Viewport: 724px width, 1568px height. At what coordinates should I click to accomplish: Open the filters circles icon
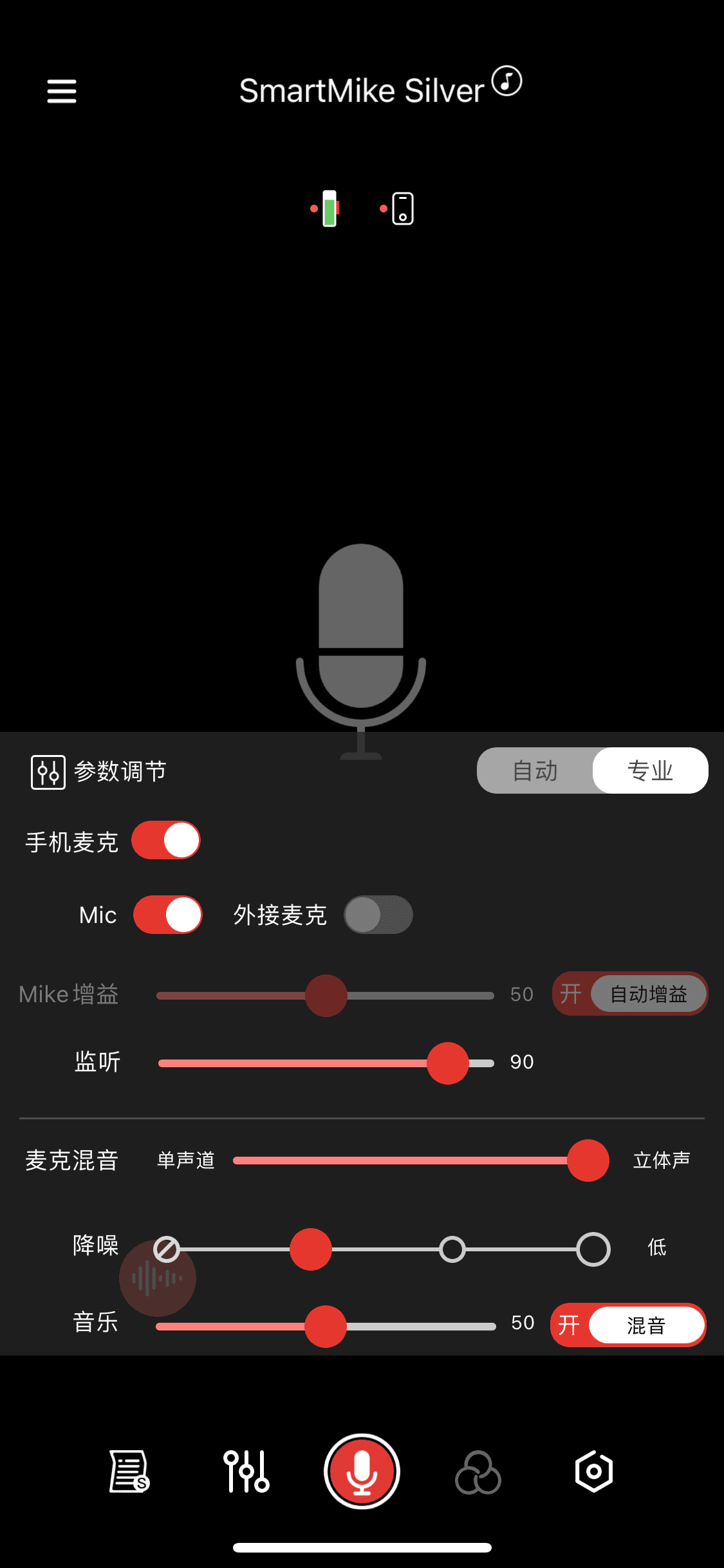[478, 1472]
